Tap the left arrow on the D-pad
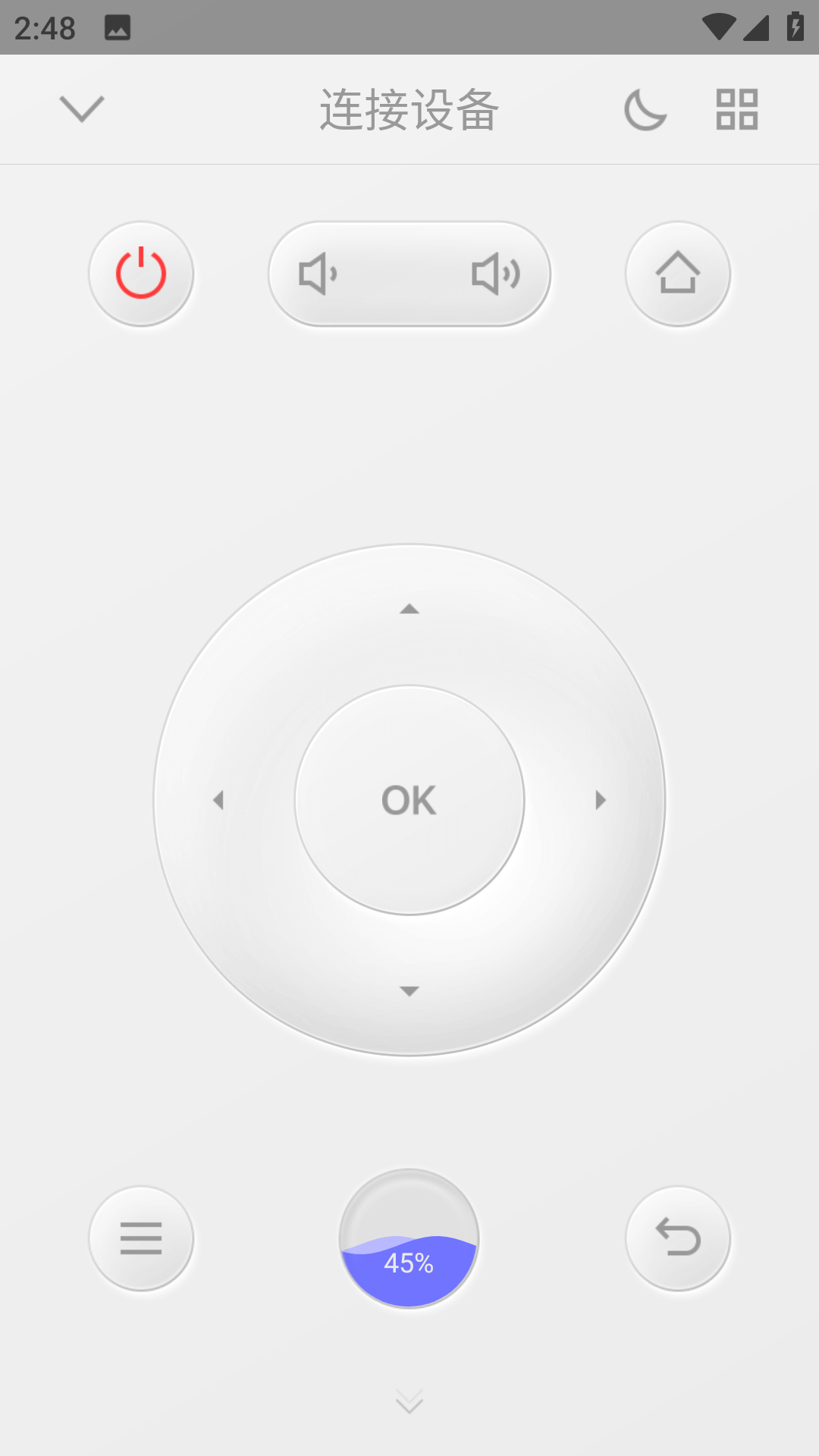This screenshot has width=819, height=1456. tap(218, 800)
